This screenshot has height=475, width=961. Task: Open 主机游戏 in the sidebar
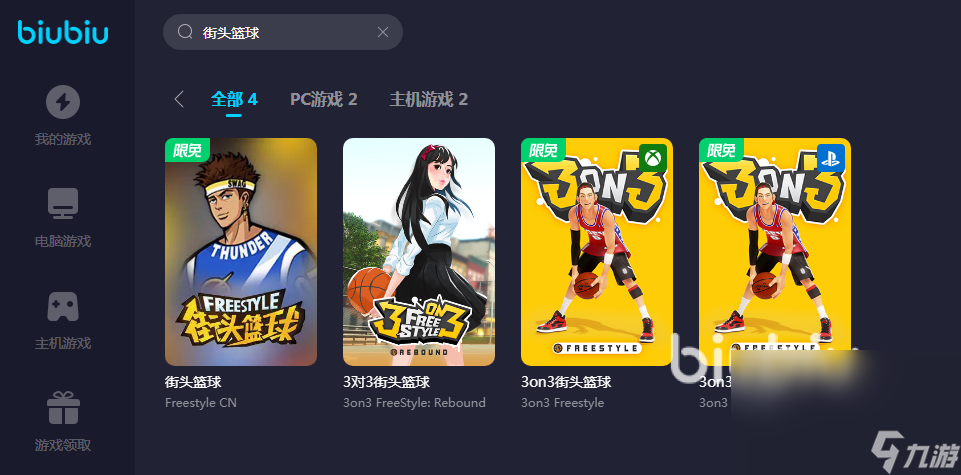[x=63, y=320]
